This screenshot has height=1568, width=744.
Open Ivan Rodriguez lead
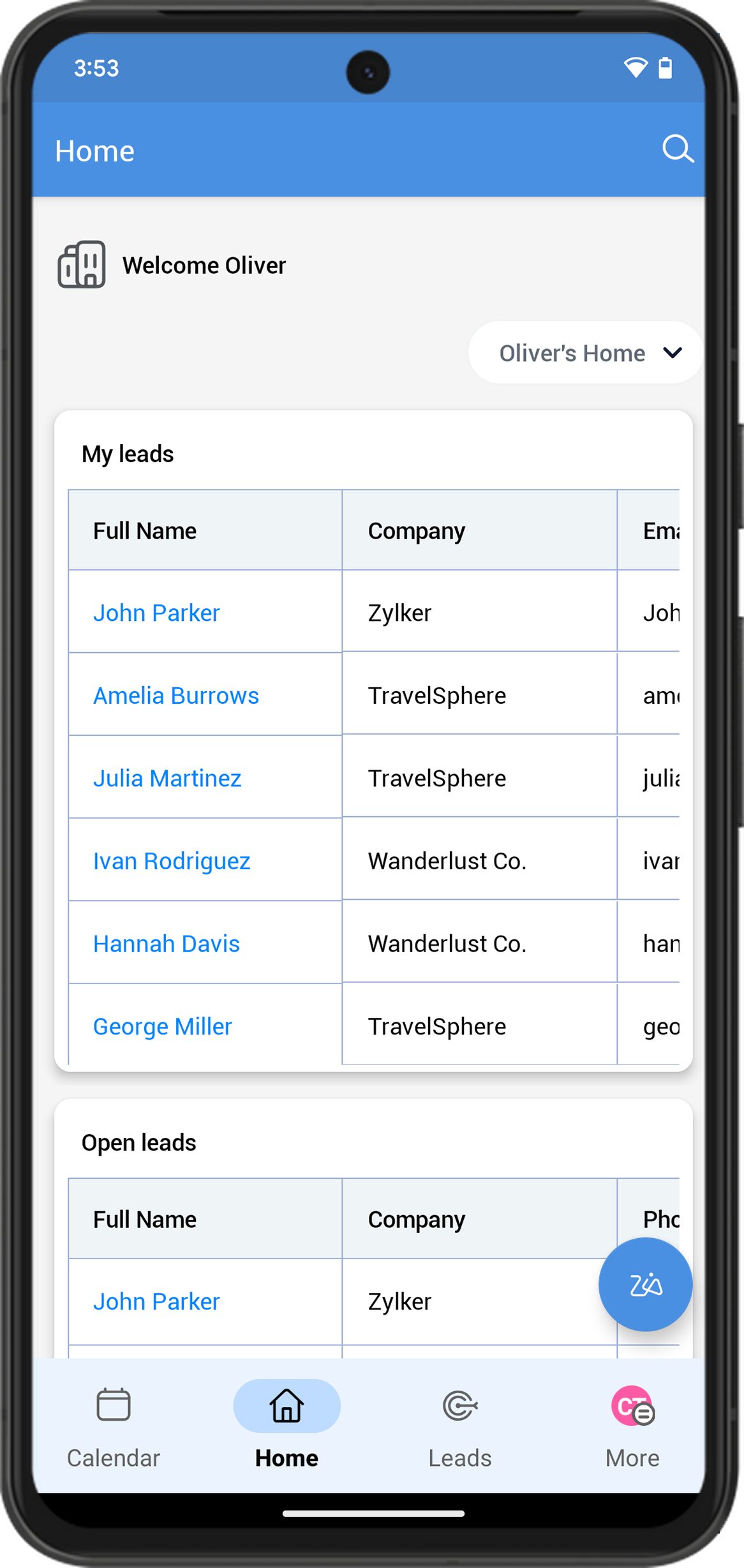tap(172, 861)
